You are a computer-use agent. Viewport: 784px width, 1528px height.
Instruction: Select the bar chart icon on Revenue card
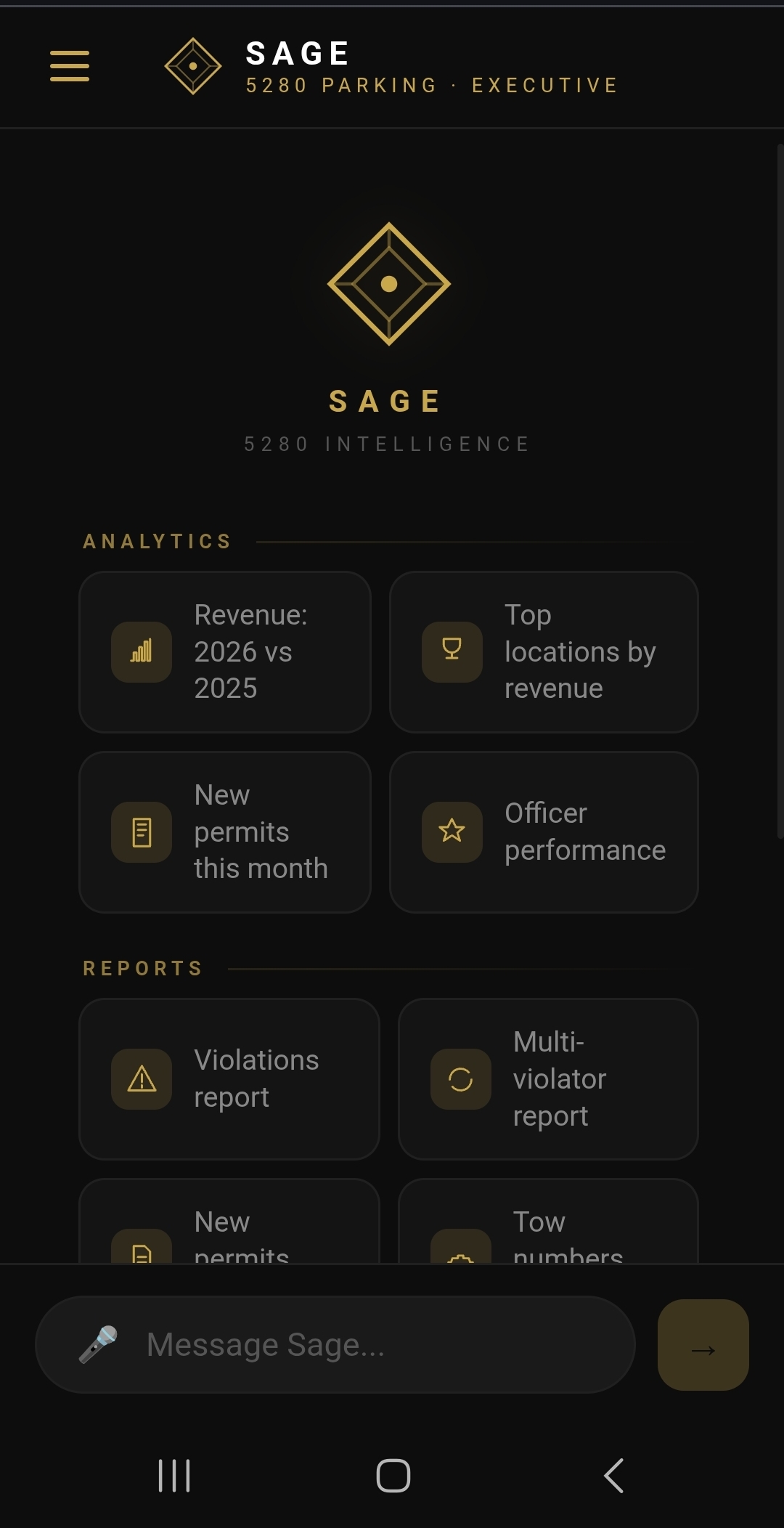coord(141,651)
